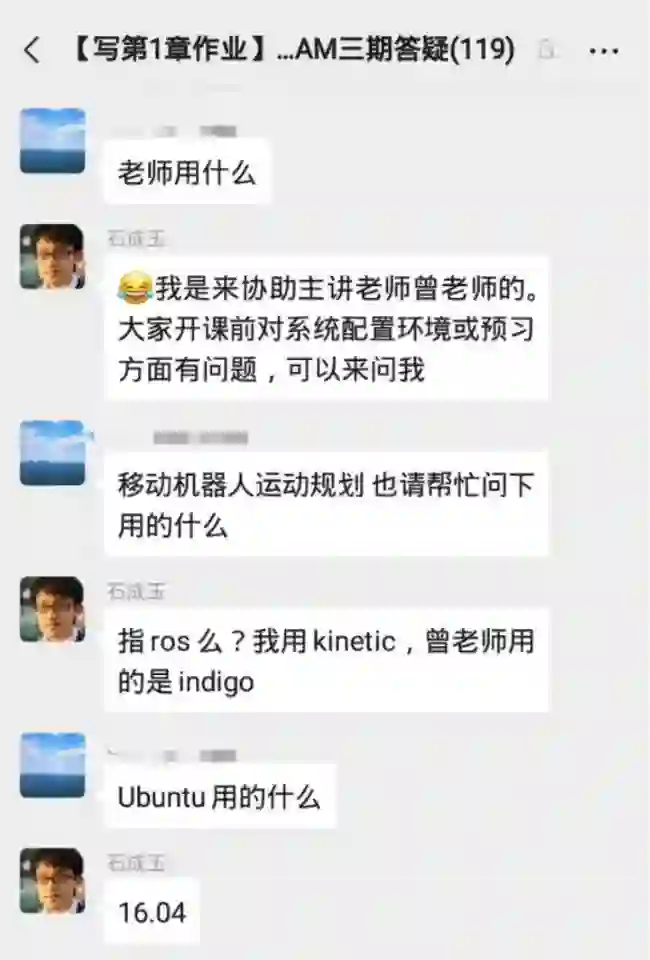The image size is (650, 960).
Task: Tap the avatar beside the 移动机器人运动规划 message
Action: (52, 453)
